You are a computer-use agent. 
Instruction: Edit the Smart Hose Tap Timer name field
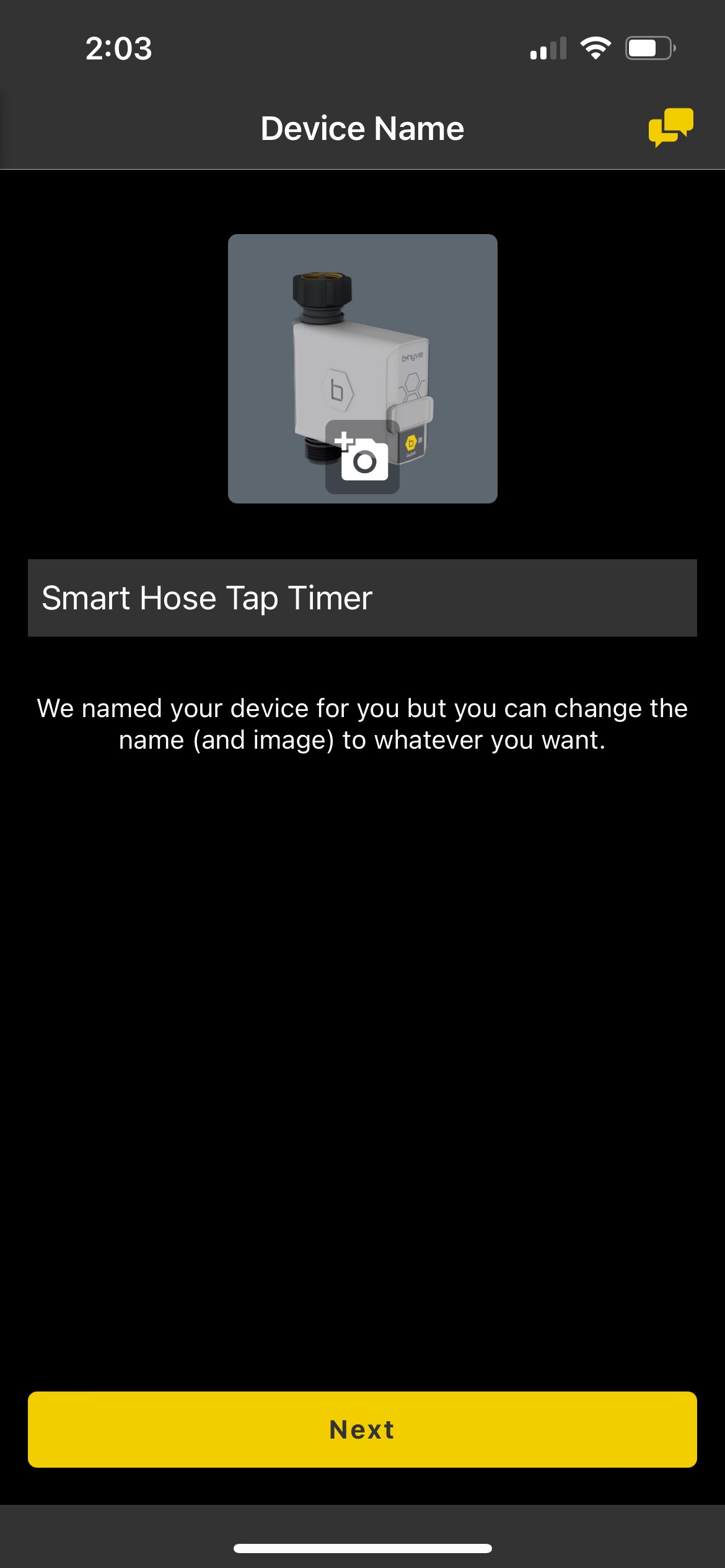tap(362, 598)
